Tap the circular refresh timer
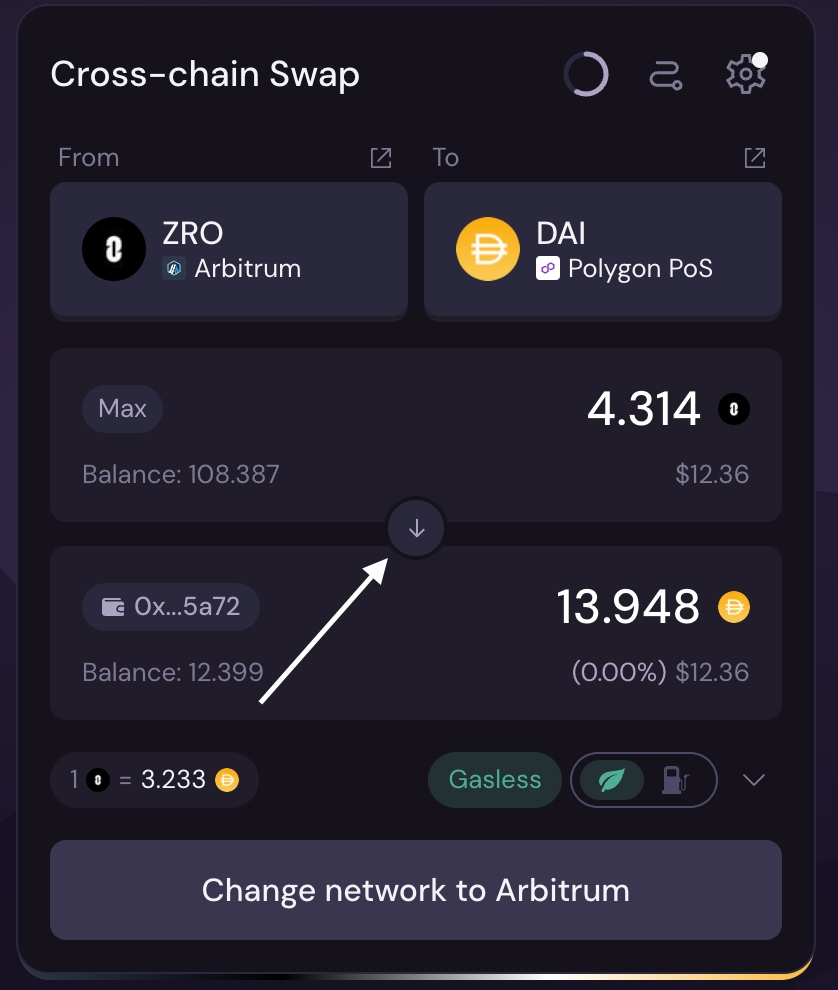 (x=586, y=75)
